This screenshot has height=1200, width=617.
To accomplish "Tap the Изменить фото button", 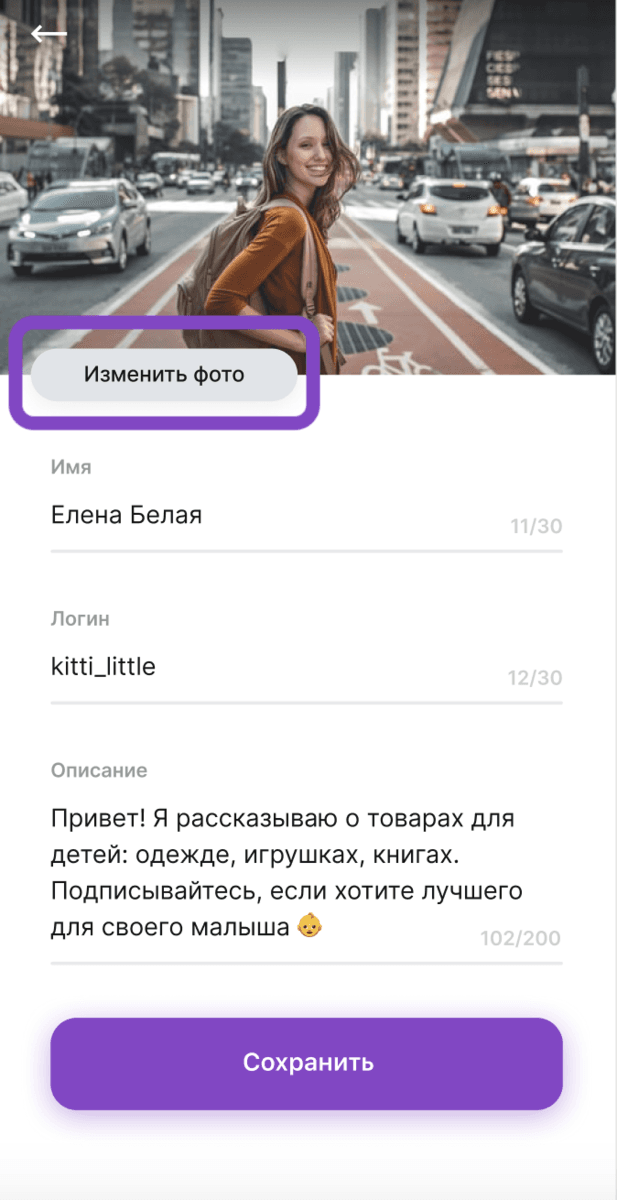I will coord(164,375).
